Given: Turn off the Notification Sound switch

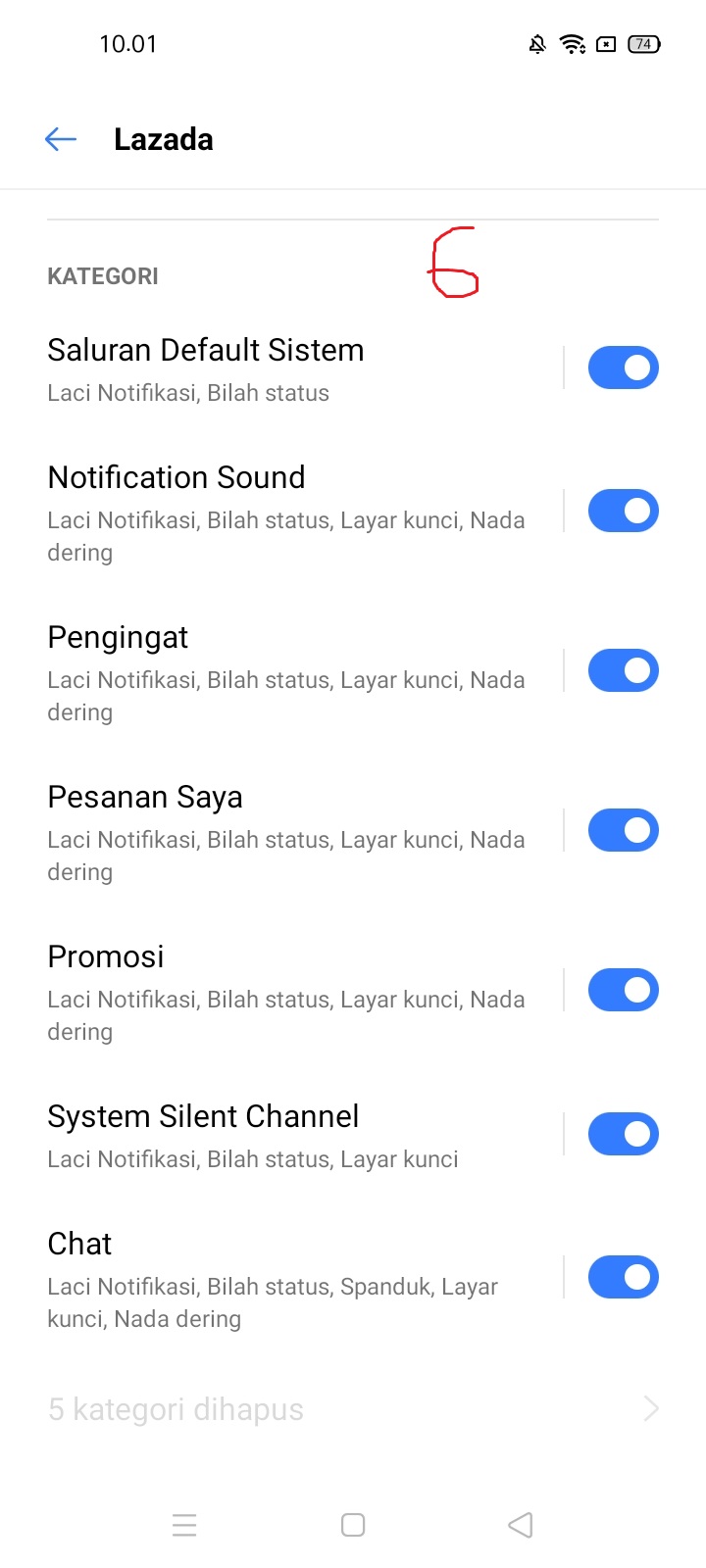Looking at the screenshot, I should coord(623,511).
